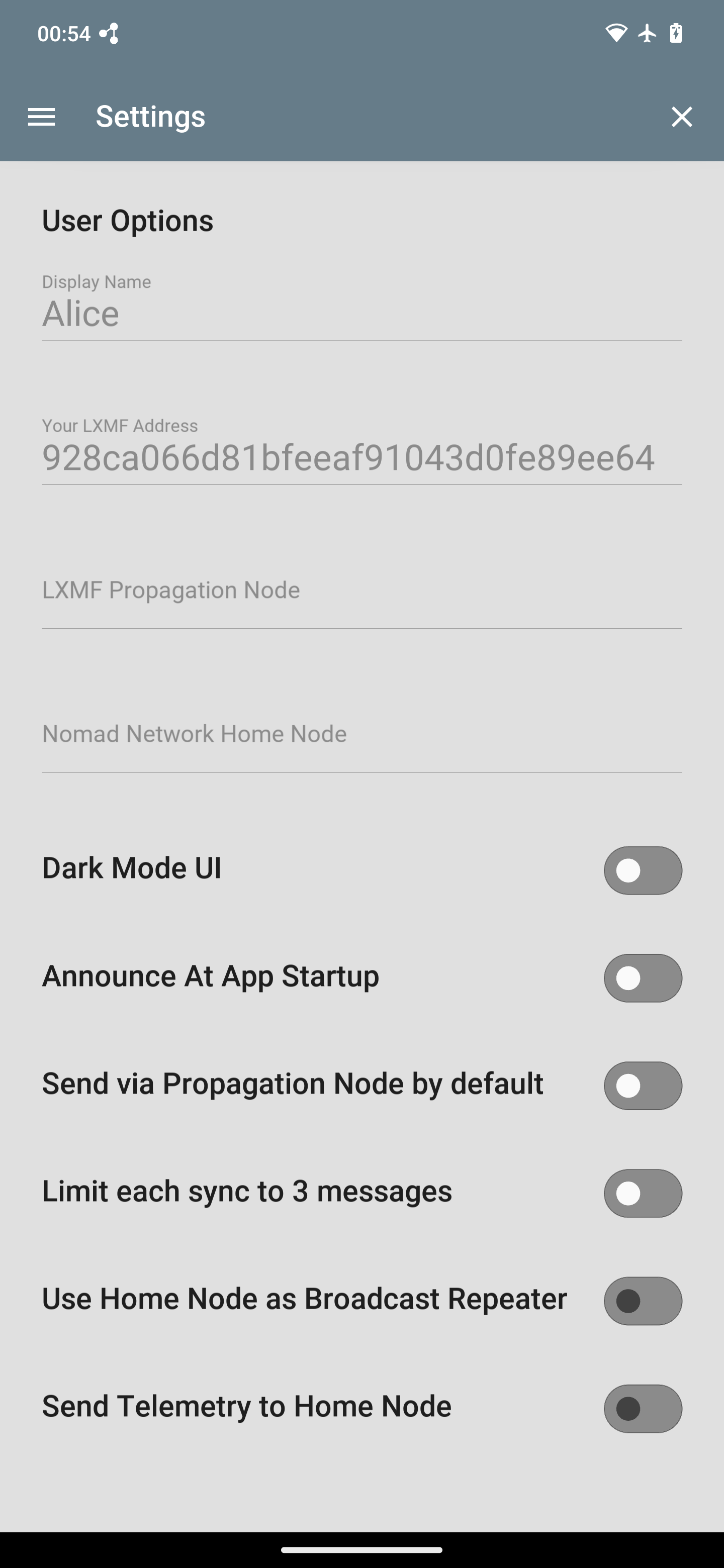Open the navigation drawer menu
Viewport: 724px width, 1568px height.
[41, 116]
